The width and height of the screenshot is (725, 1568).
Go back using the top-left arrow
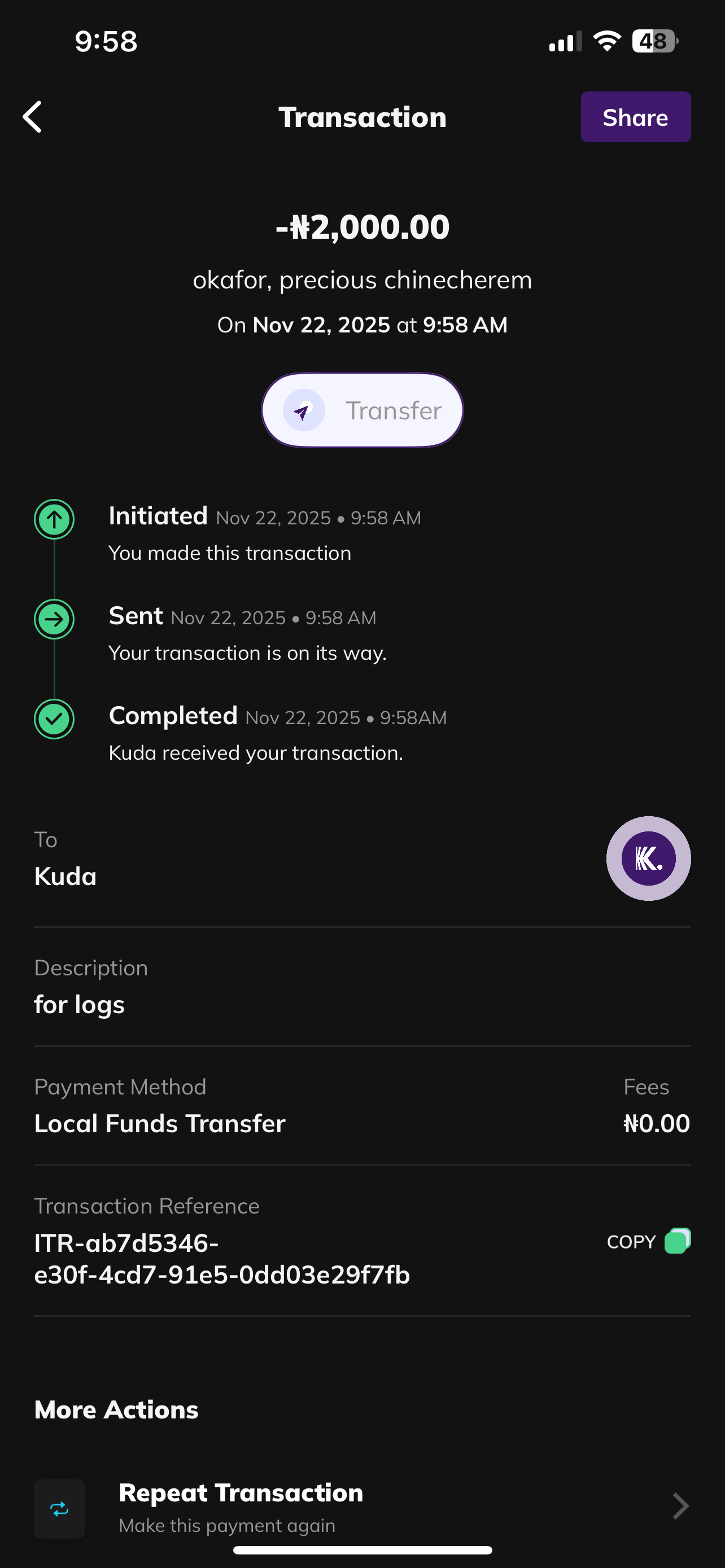(33, 117)
